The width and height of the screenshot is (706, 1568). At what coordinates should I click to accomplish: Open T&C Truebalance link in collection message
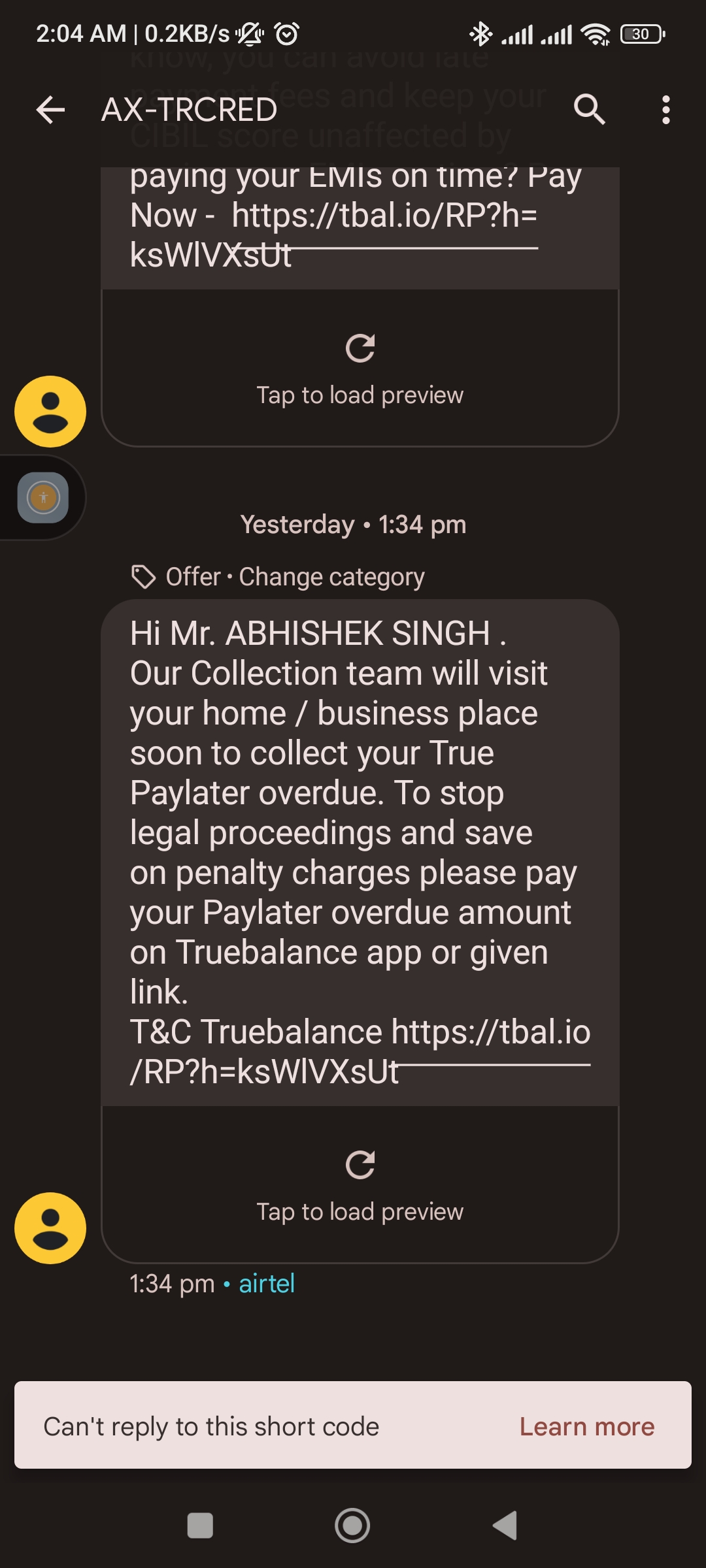[360, 1051]
